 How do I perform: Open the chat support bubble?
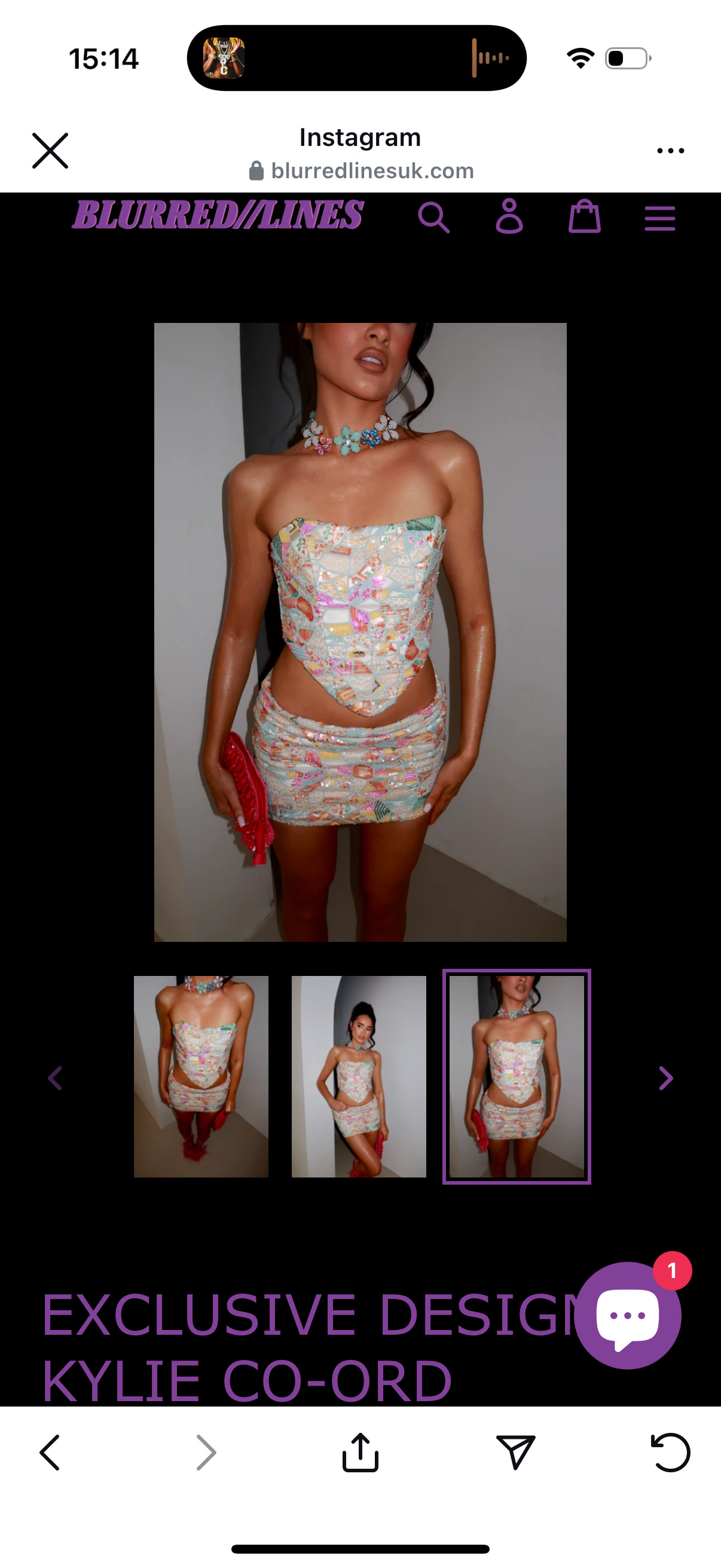coord(627,1315)
